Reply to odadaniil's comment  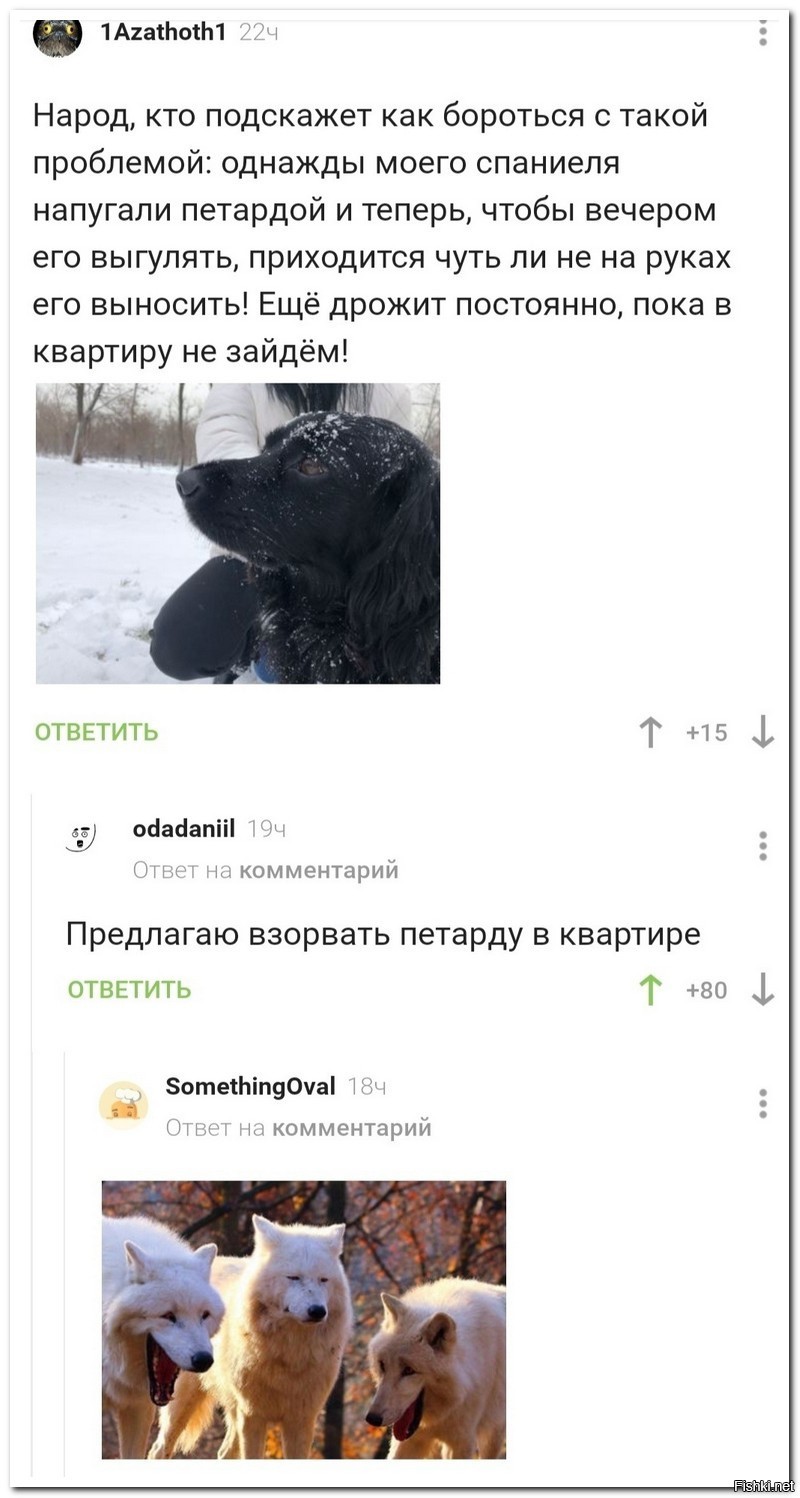(129, 990)
